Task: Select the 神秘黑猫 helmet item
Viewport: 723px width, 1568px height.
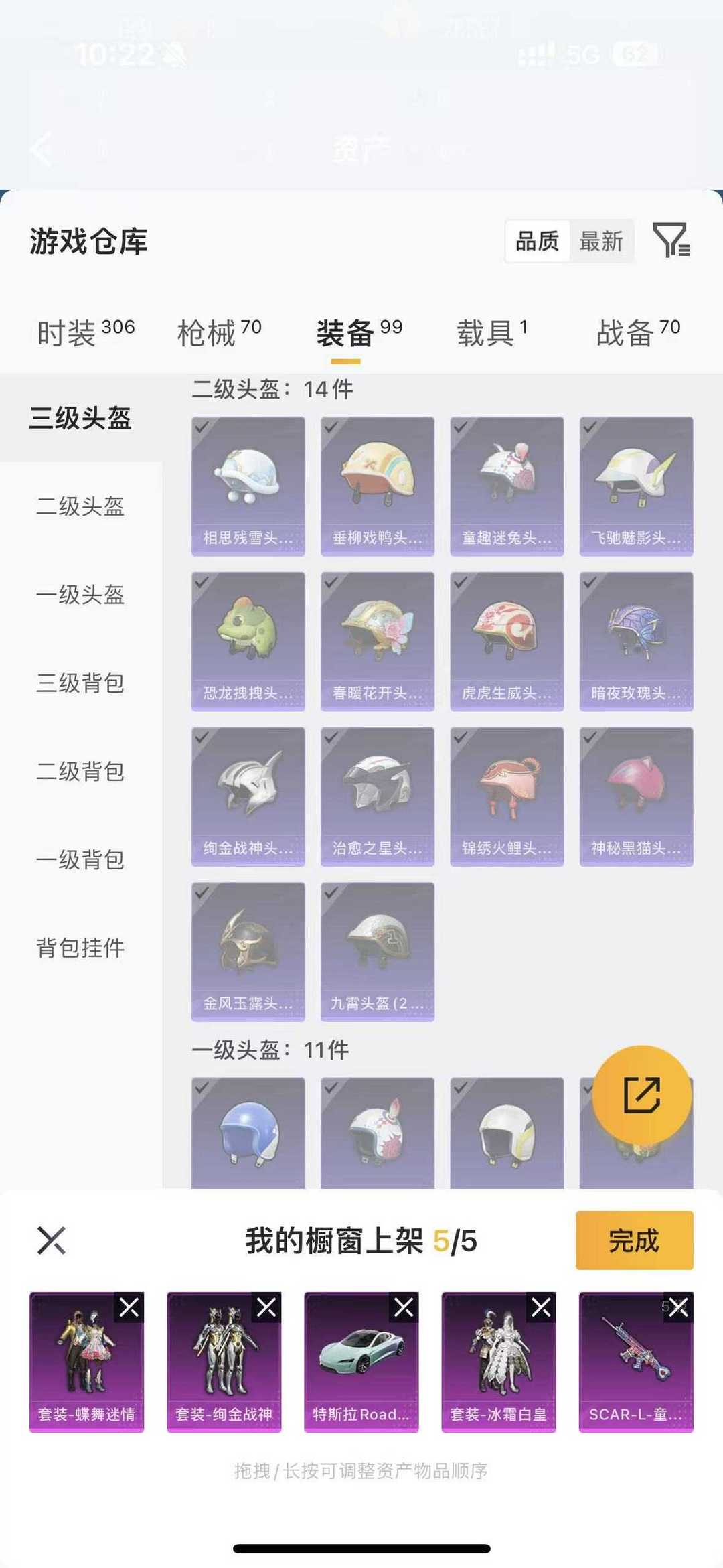Action: [636, 796]
